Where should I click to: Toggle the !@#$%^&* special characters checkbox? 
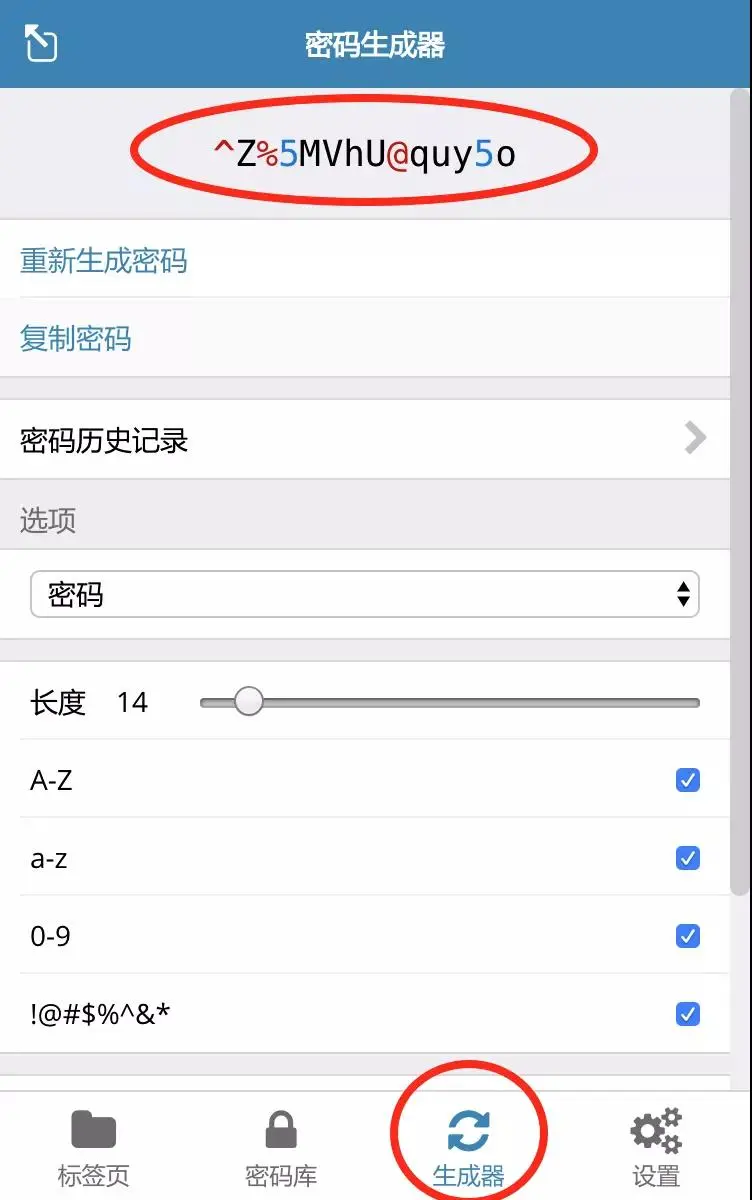coord(687,1014)
